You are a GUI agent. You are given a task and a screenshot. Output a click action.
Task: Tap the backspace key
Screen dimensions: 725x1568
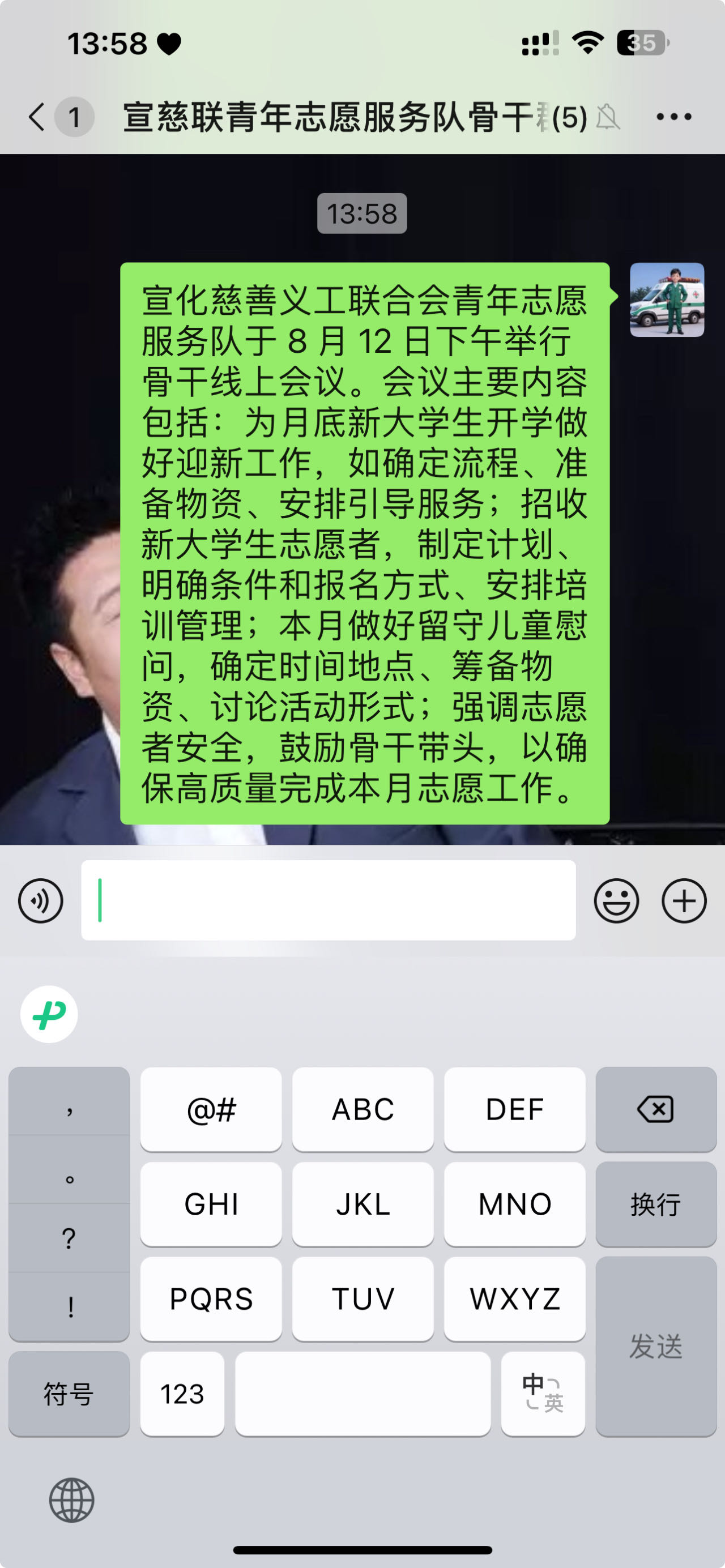point(655,1109)
